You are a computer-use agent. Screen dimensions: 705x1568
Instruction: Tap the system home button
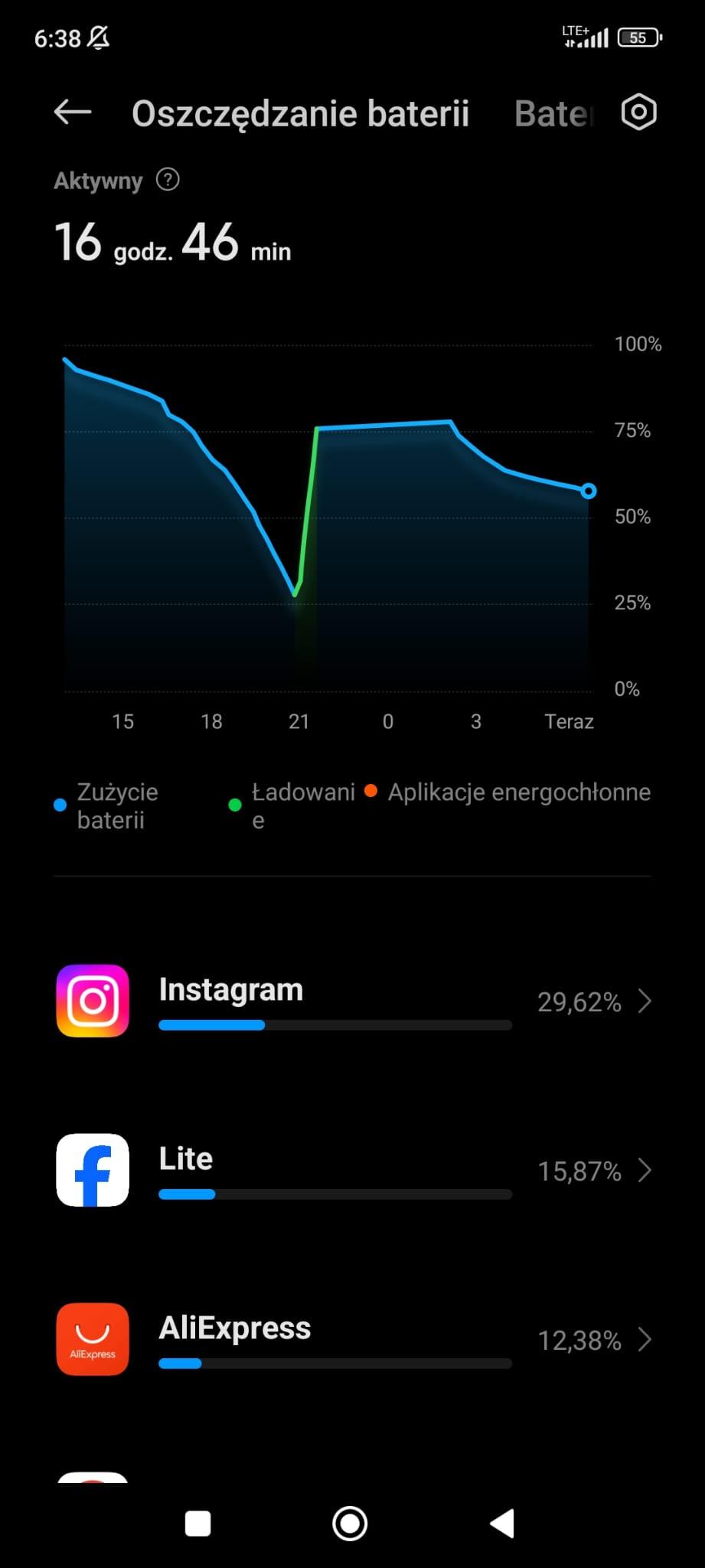pos(350,1524)
